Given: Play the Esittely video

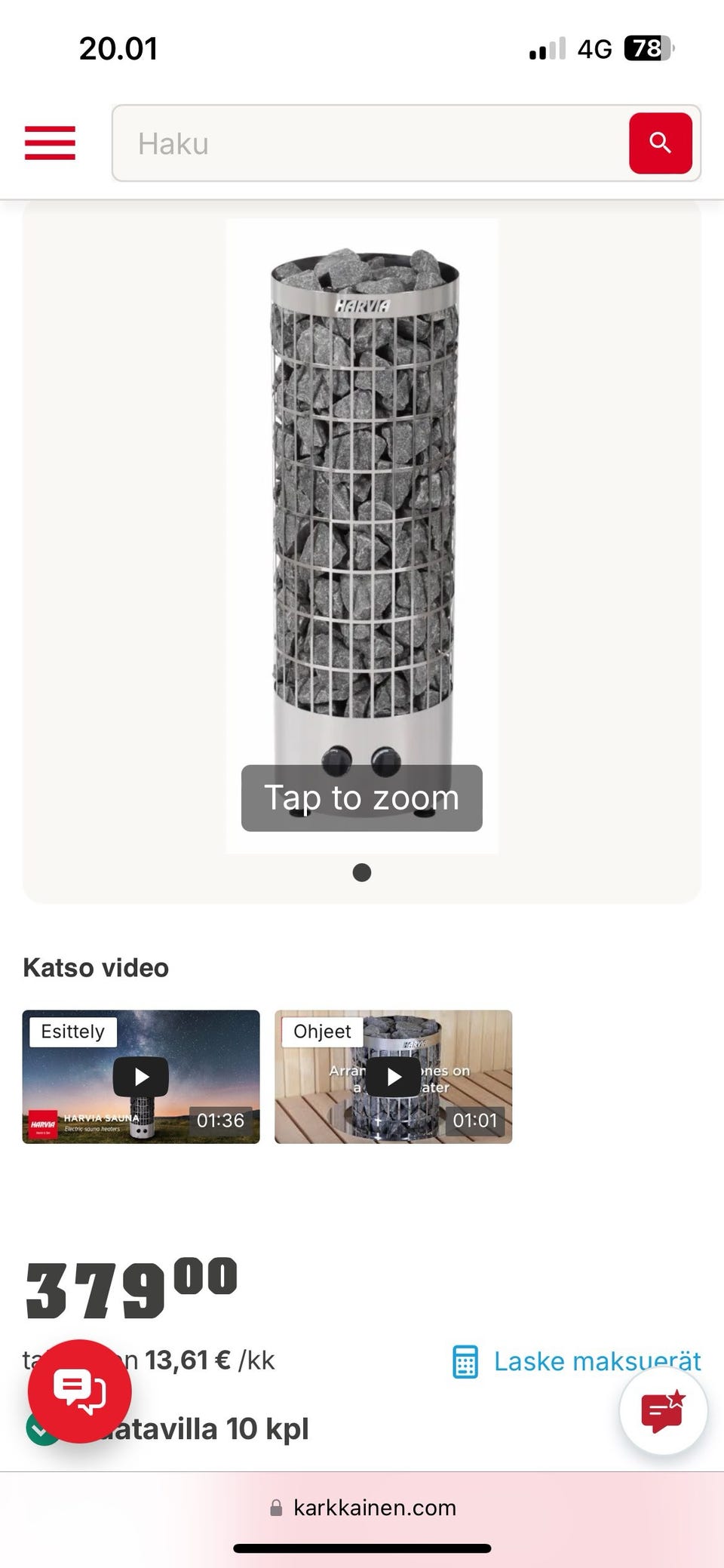Looking at the screenshot, I should pyautogui.click(x=141, y=1077).
